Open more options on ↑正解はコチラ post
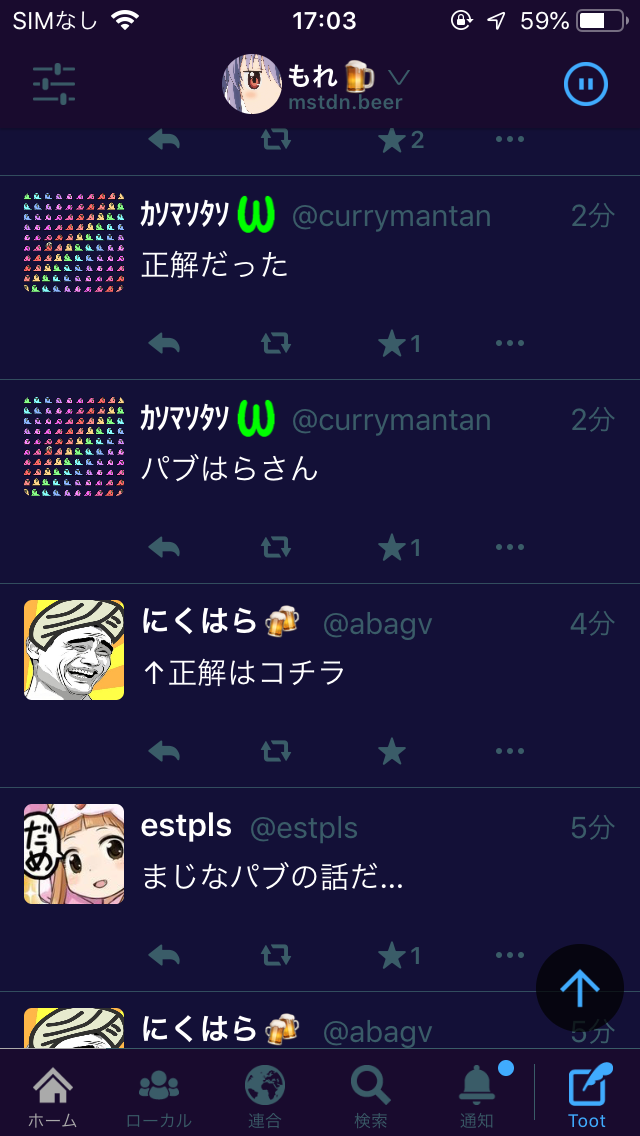The image size is (640, 1136). click(x=510, y=751)
